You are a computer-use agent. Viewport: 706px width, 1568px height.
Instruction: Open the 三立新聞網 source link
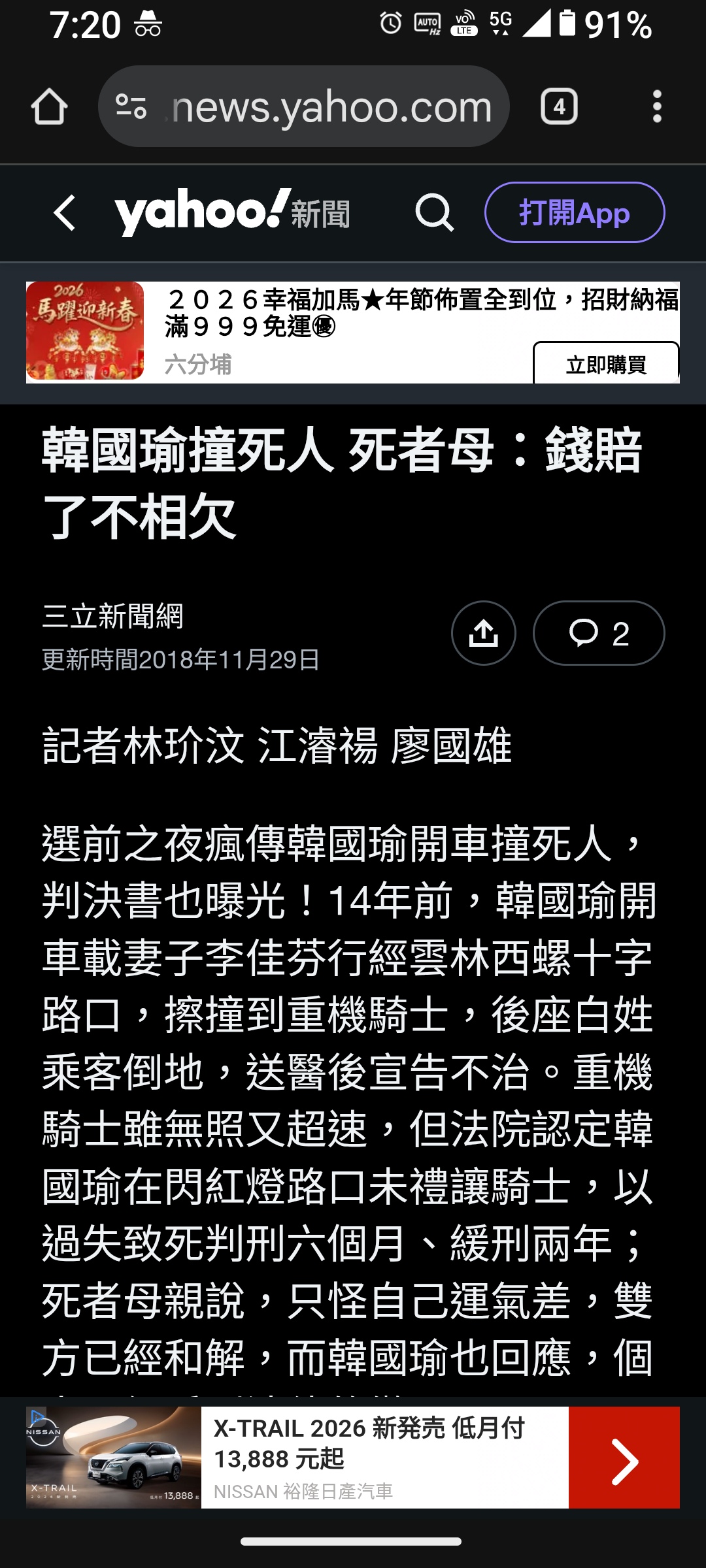click(x=112, y=616)
